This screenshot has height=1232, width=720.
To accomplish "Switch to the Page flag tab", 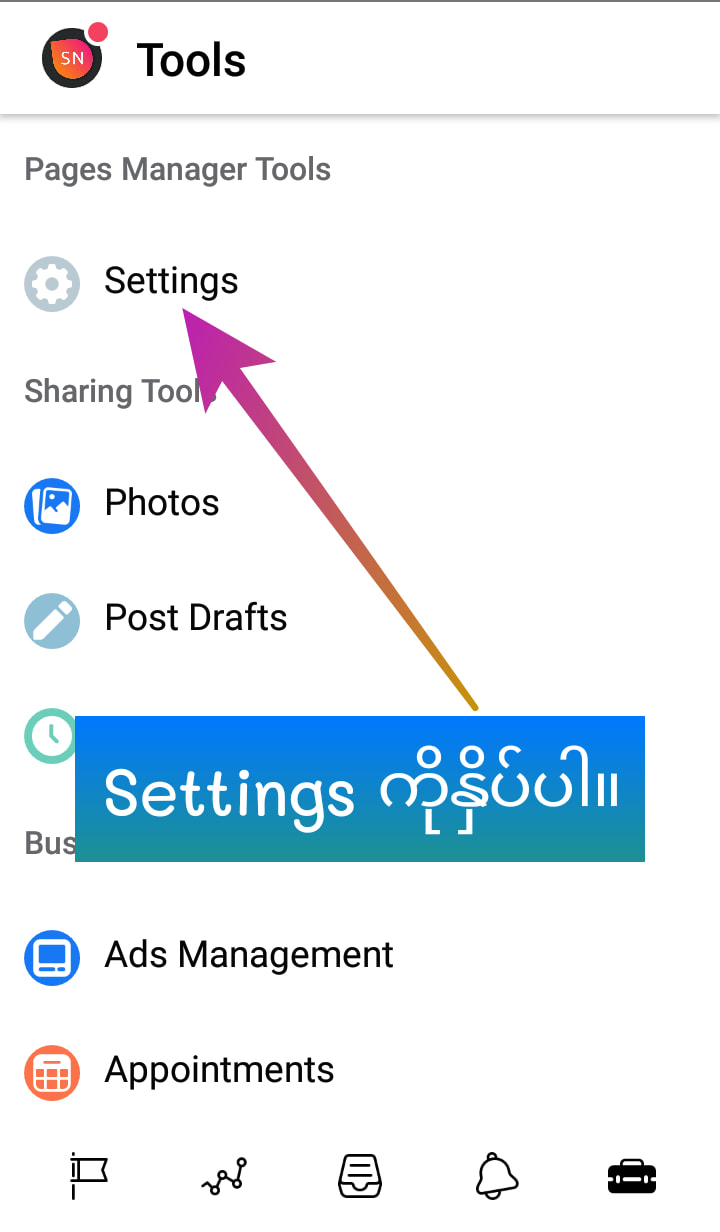I will (89, 1176).
